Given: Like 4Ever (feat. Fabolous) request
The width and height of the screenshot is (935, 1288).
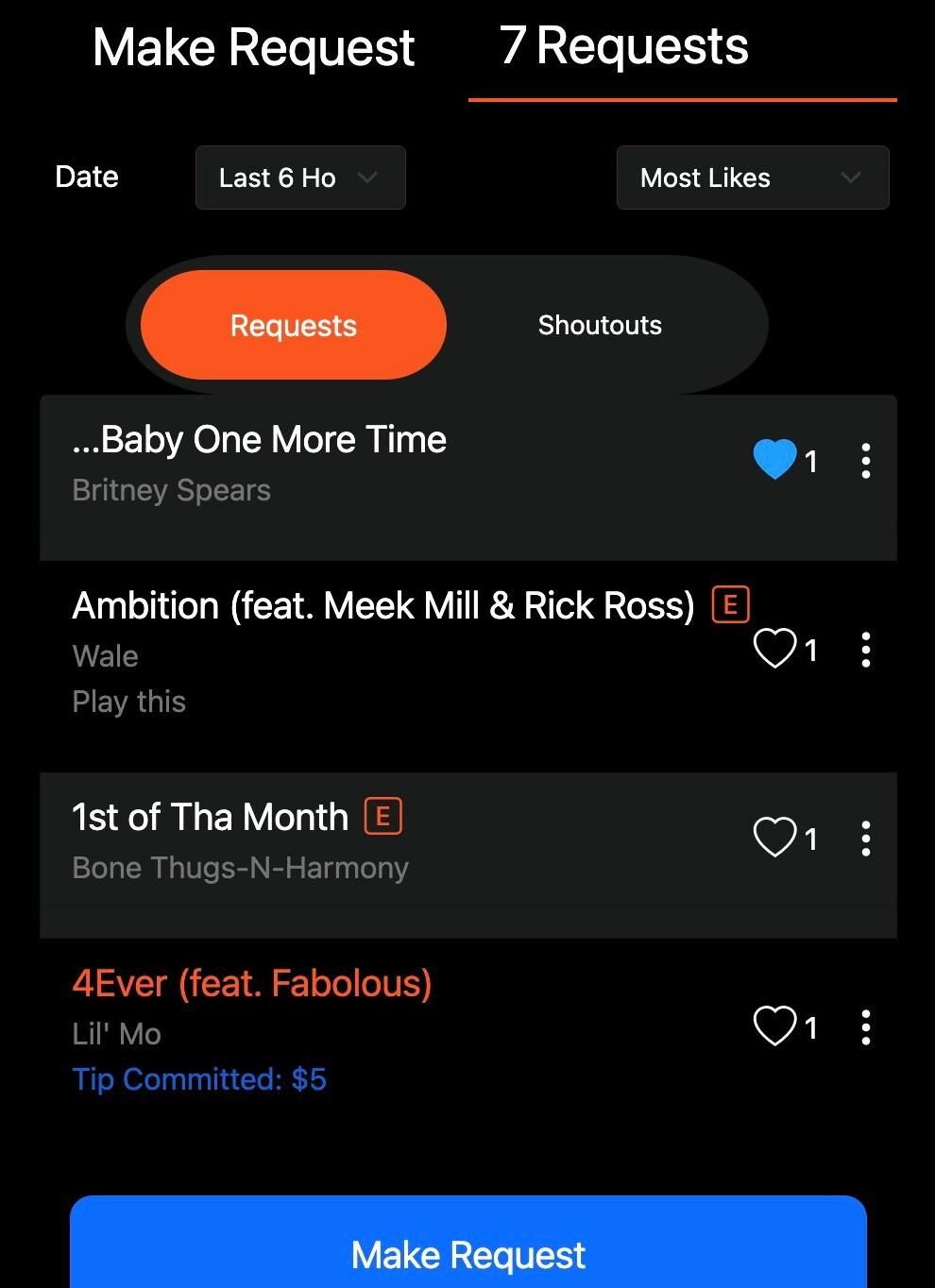Looking at the screenshot, I should pyautogui.click(x=774, y=1026).
